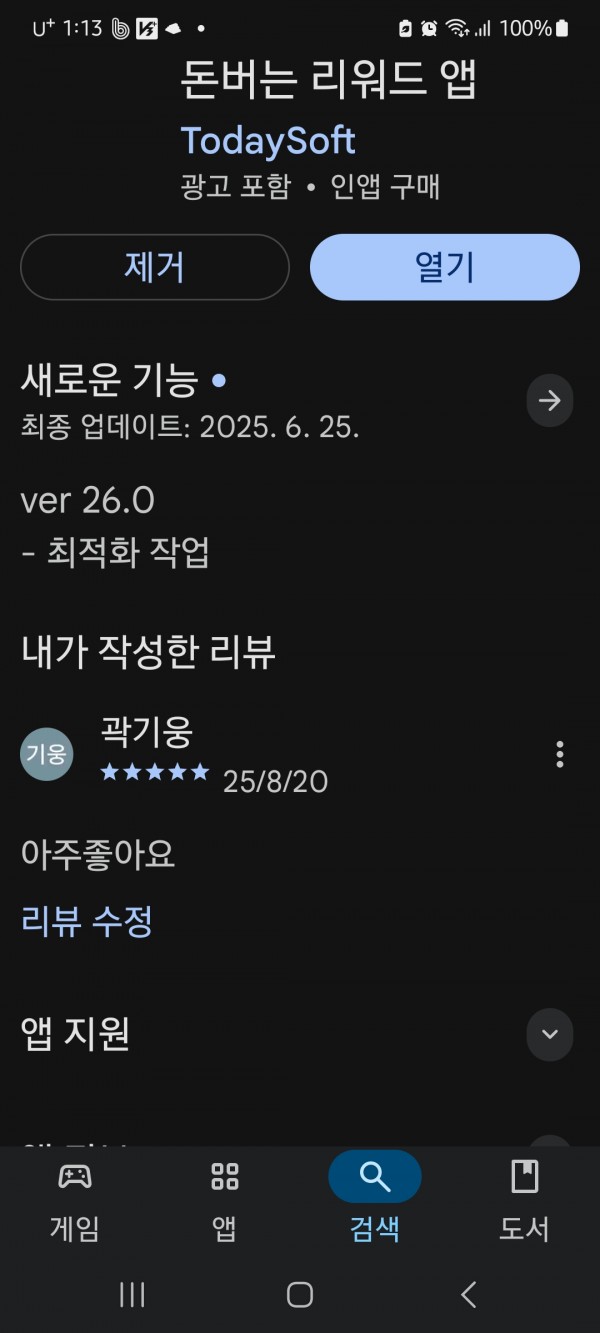This screenshot has height=1333, width=600.
Task: Open the app with 열기 button
Action: point(445,267)
